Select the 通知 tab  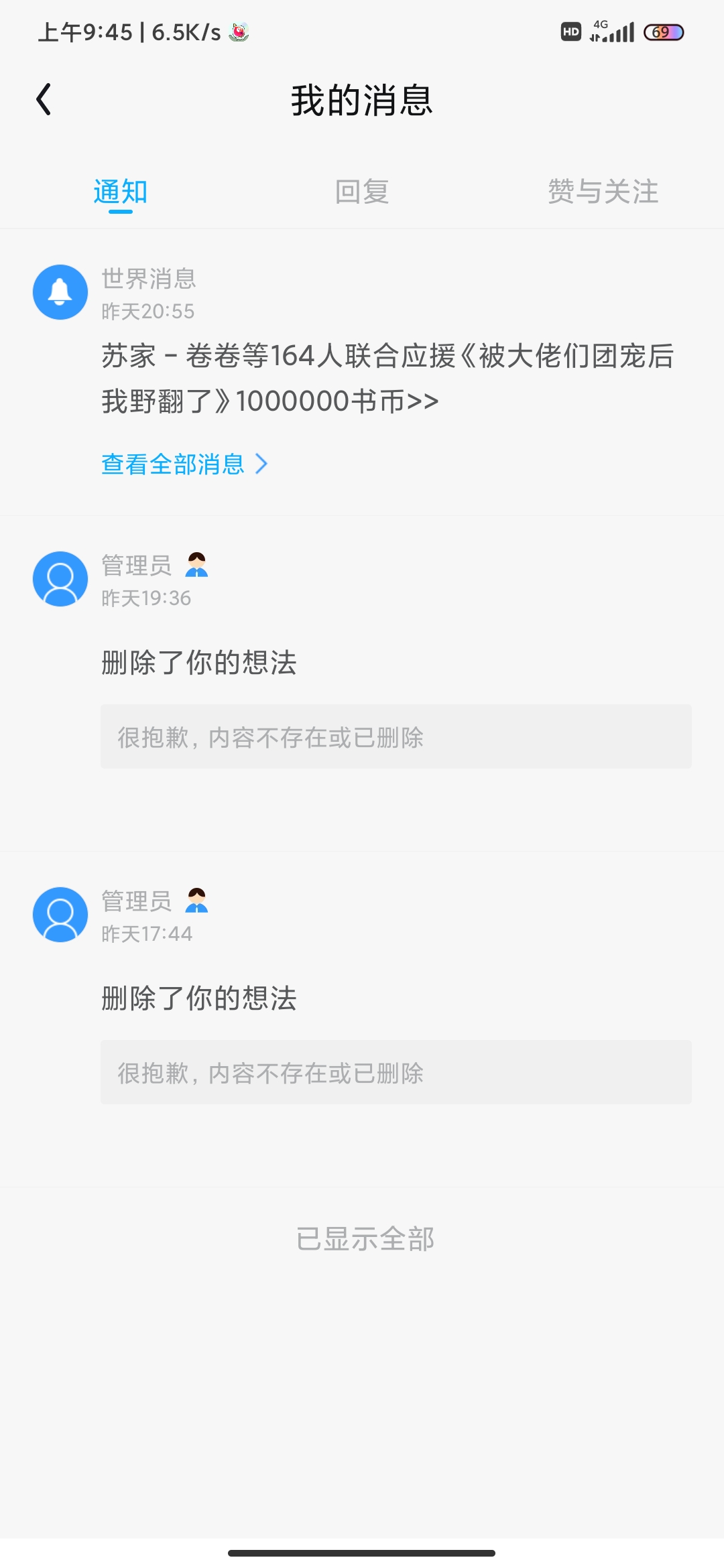pos(121,192)
